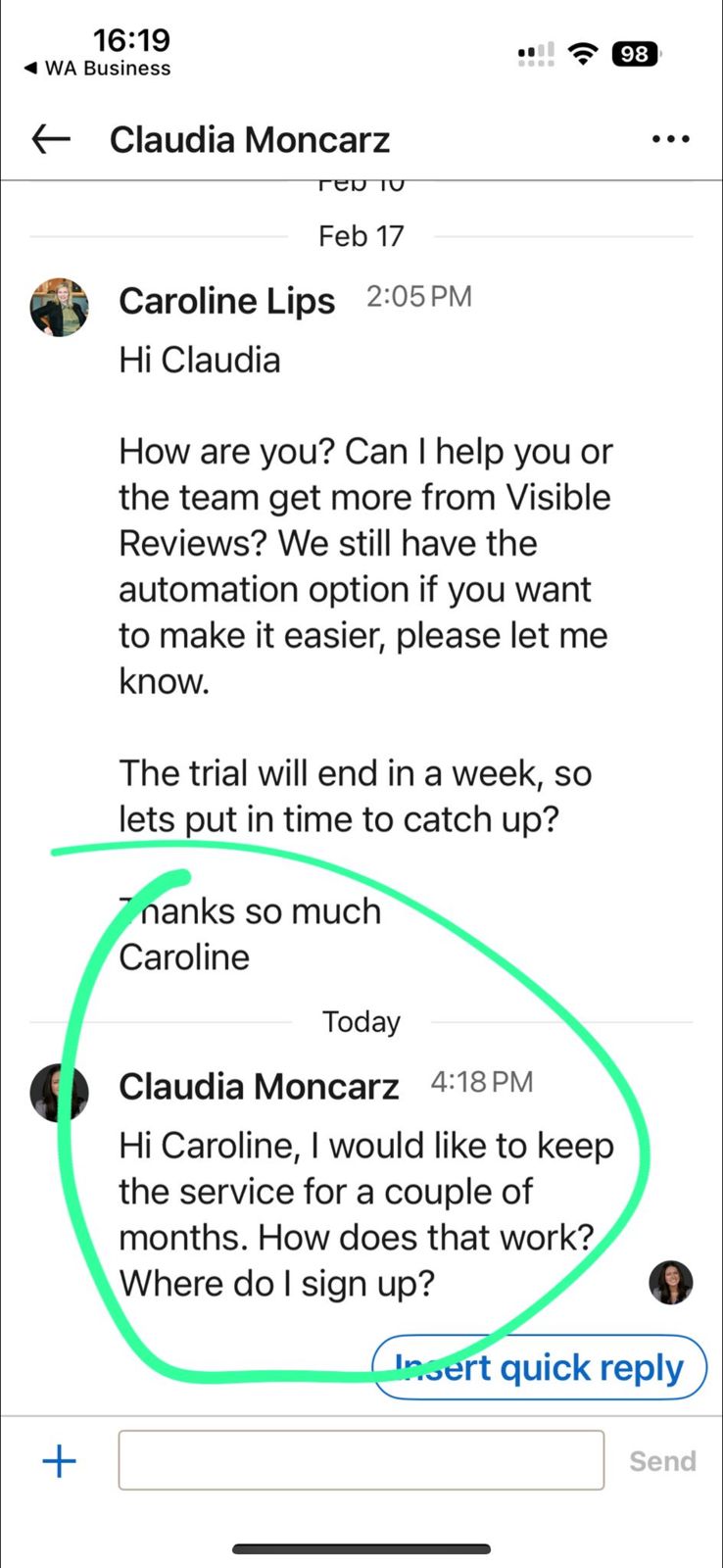
Task: Focus the message text field
Action: [361, 1460]
